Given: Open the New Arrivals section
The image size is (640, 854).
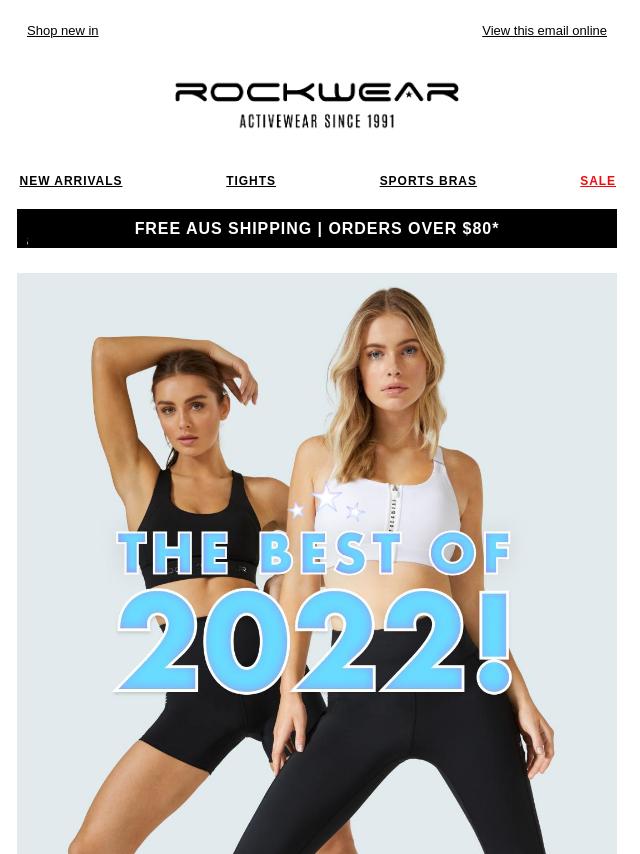Looking at the screenshot, I should (71, 181).
